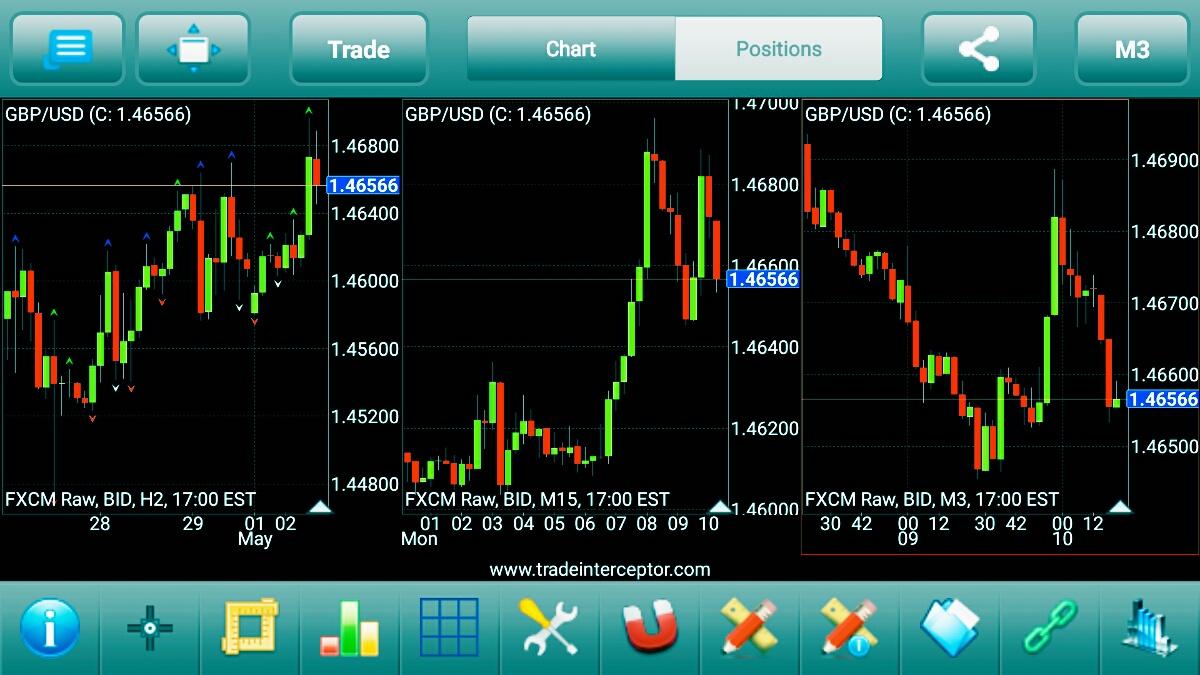The image size is (1200, 675).
Task: Toggle the magnet snap tool
Action: pyautogui.click(x=650, y=628)
